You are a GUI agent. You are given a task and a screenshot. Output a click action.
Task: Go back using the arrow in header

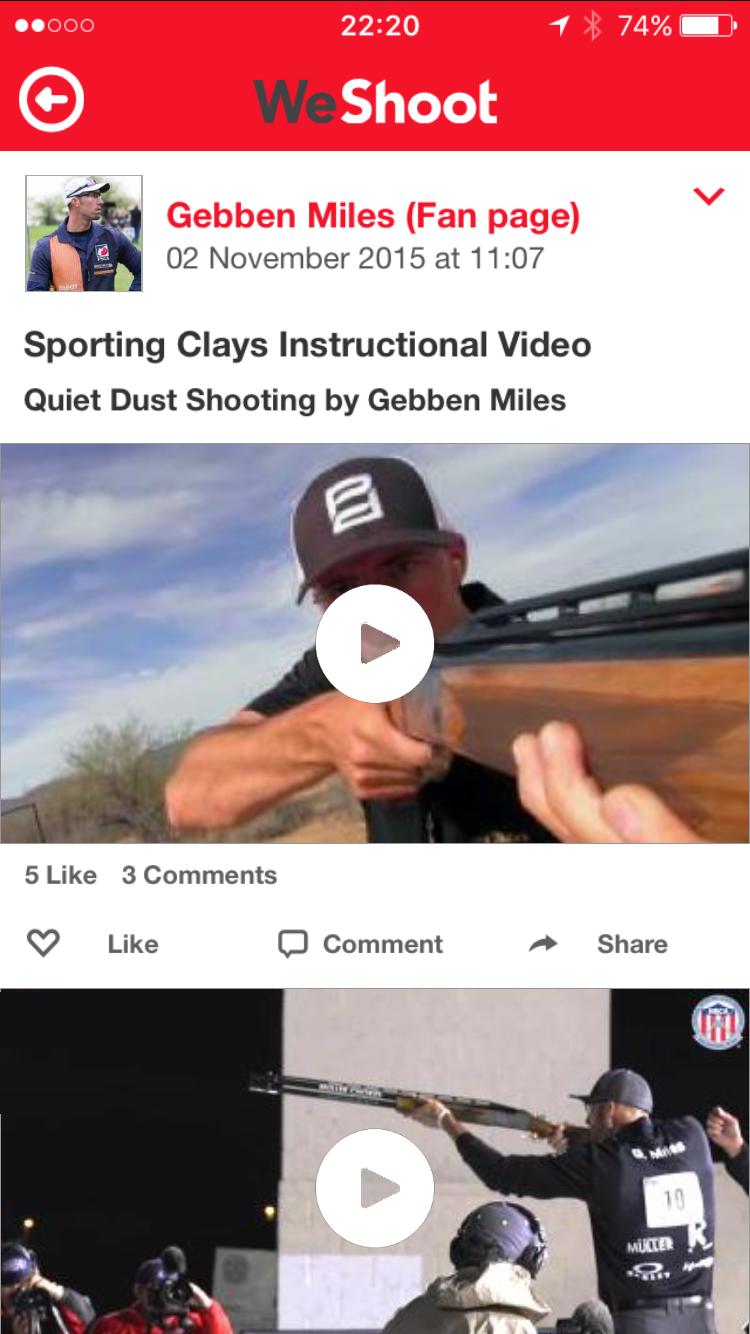tap(51, 100)
